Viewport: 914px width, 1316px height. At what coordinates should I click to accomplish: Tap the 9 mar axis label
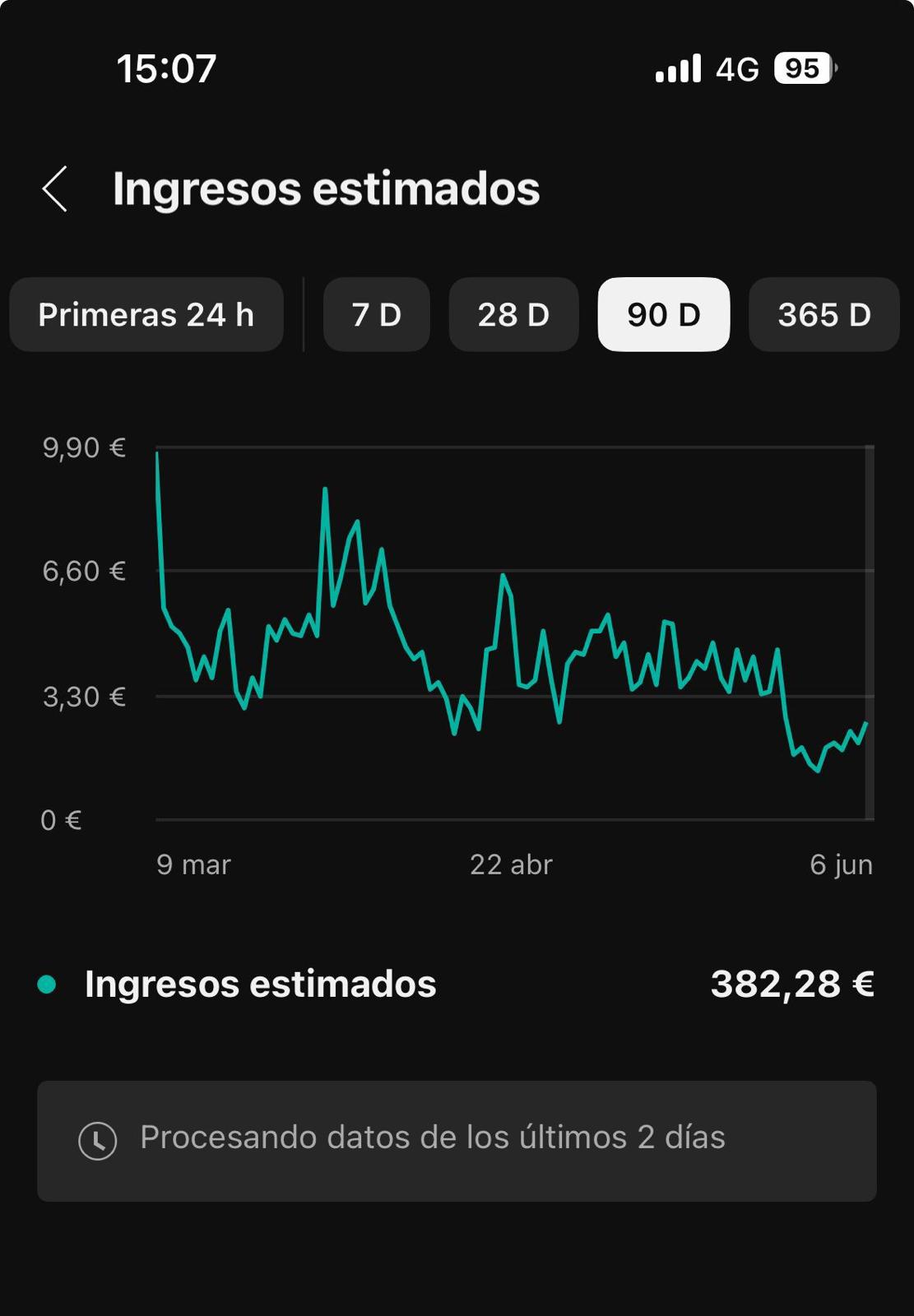pos(193,864)
